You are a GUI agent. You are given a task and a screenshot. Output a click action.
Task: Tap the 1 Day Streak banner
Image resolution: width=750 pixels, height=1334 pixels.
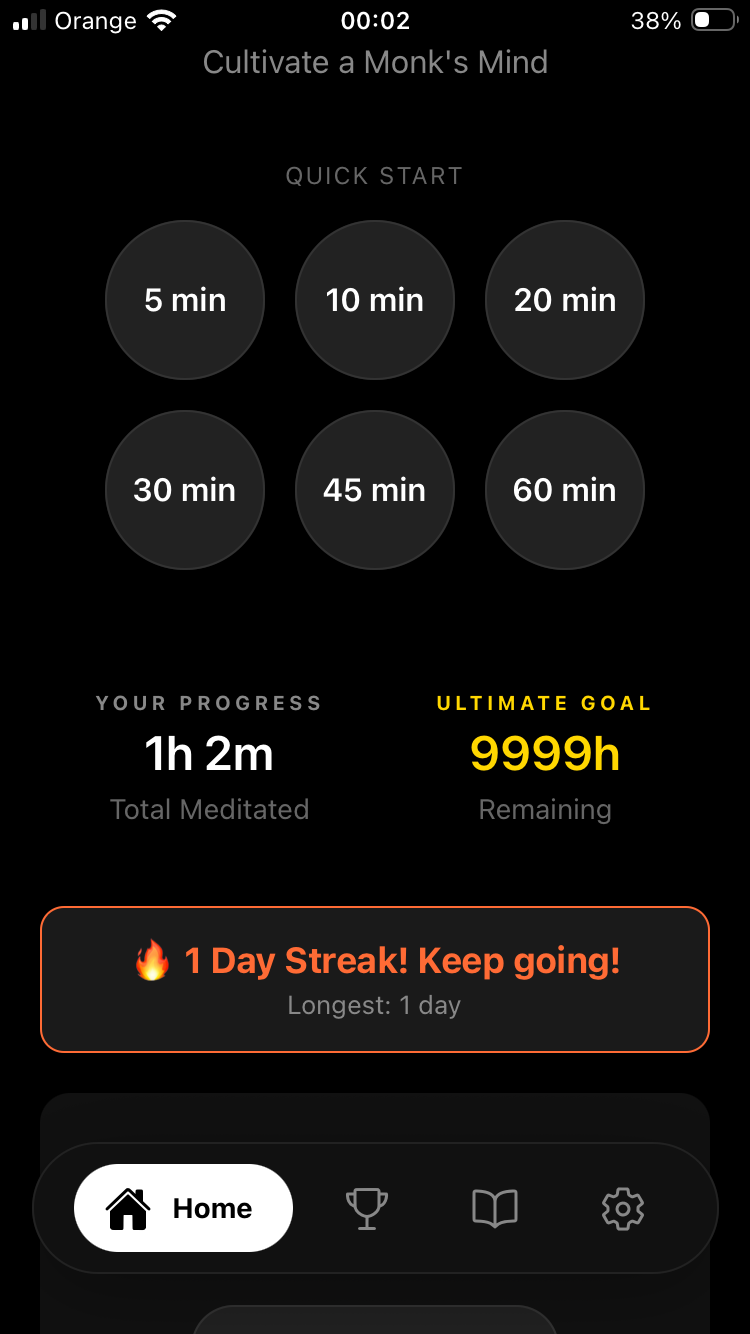(375, 978)
